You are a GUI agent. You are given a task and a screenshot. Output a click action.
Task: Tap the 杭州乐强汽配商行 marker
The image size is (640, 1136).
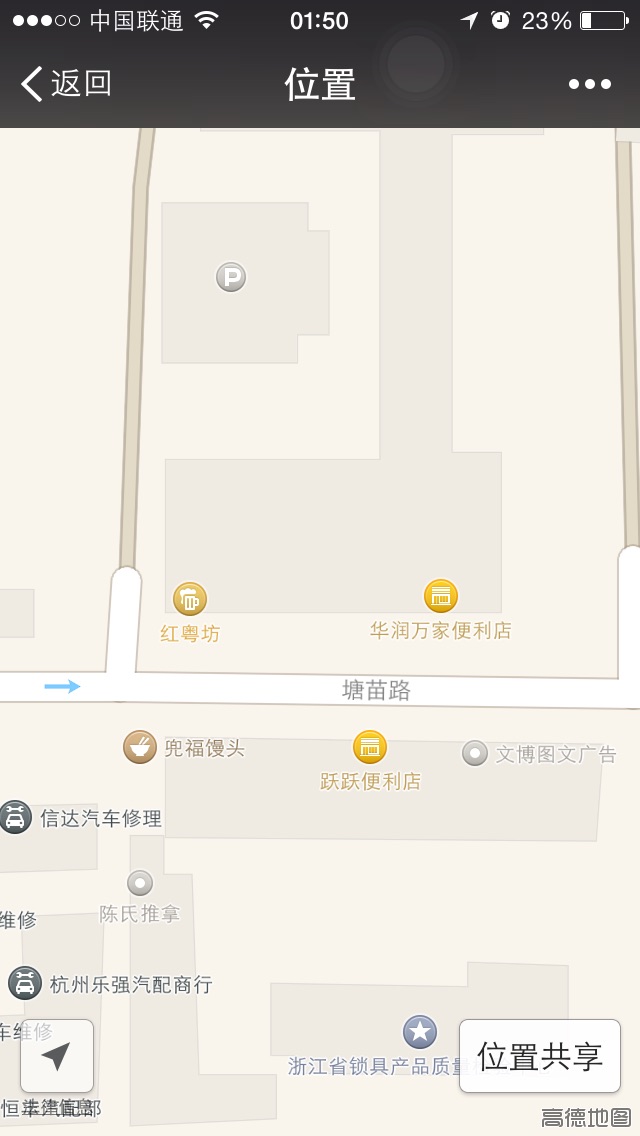25,983
